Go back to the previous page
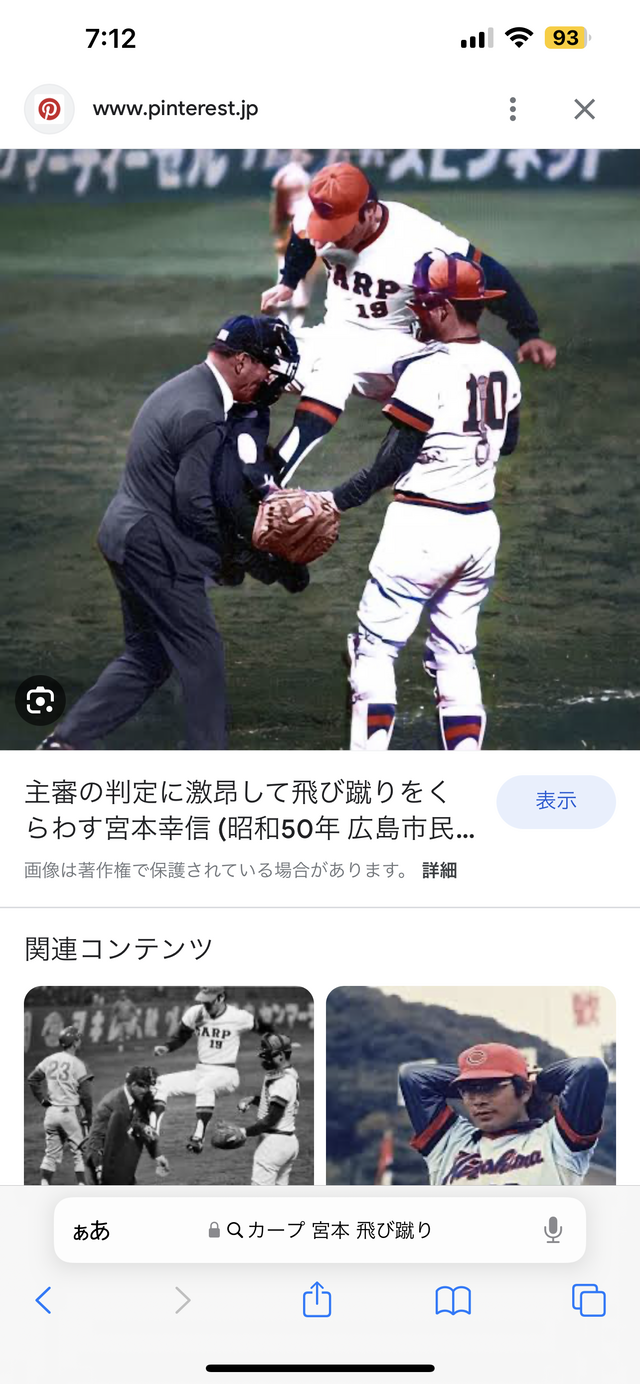Image resolution: width=640 pixels, height=1384 pixels. (x=43, y=1300)
